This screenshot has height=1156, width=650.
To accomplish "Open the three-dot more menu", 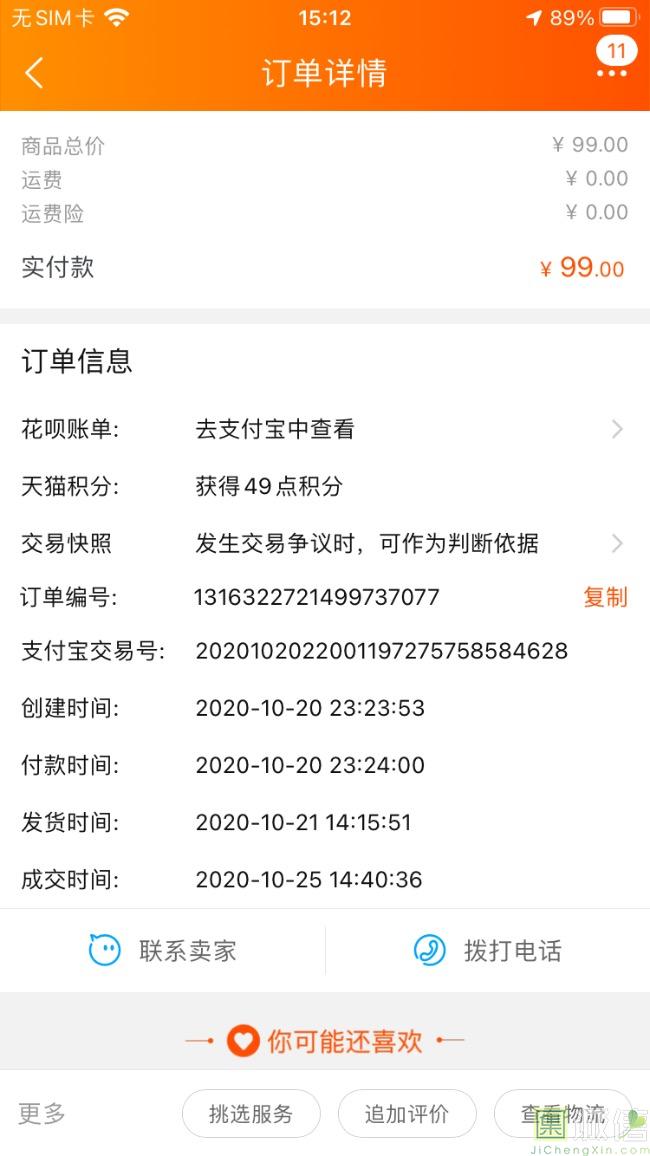I will (612, 73).
